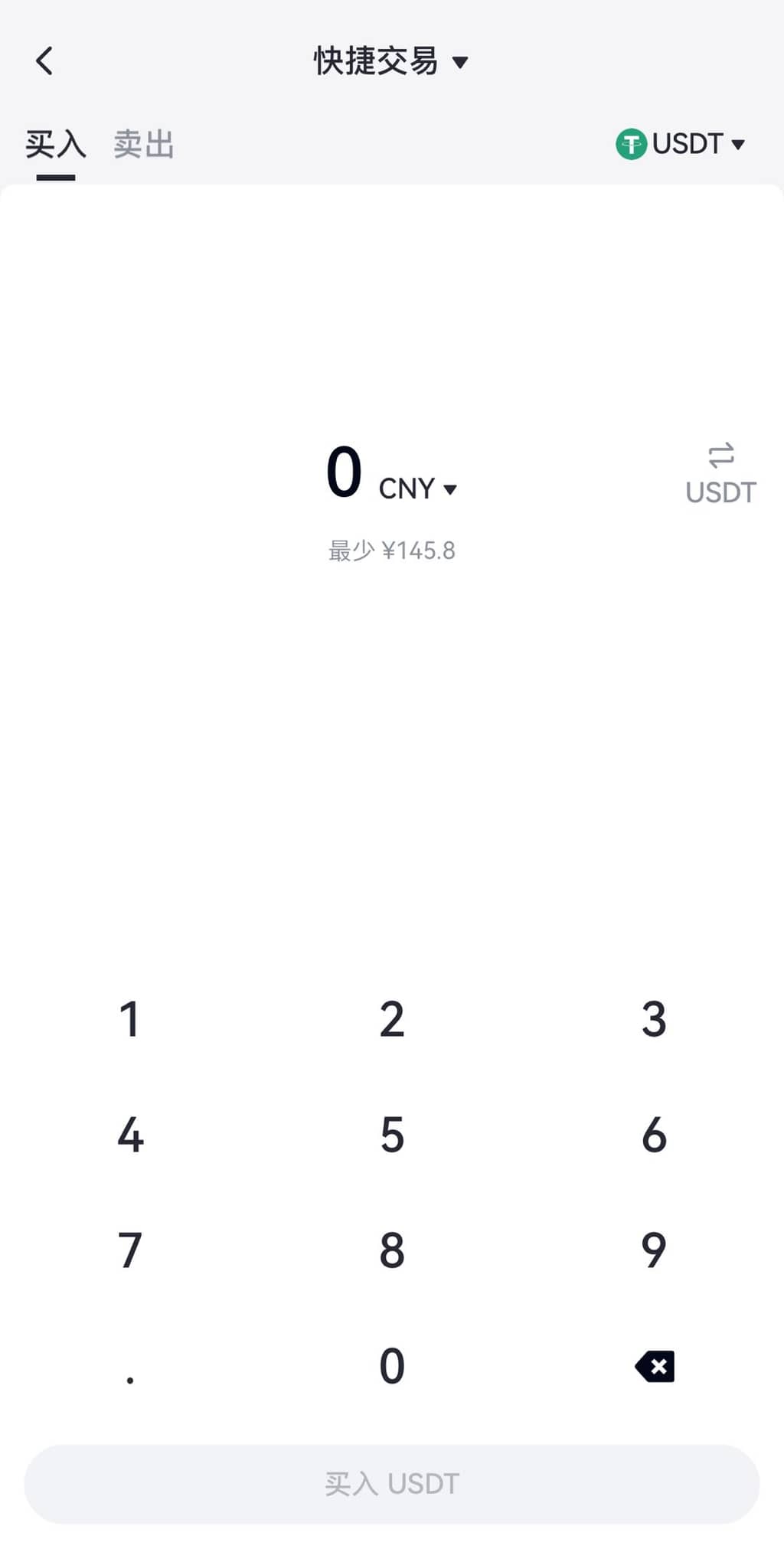Screen dimensions: 784x1562
Task: Go back using the top arrow
Action: [x=44, y=60]
